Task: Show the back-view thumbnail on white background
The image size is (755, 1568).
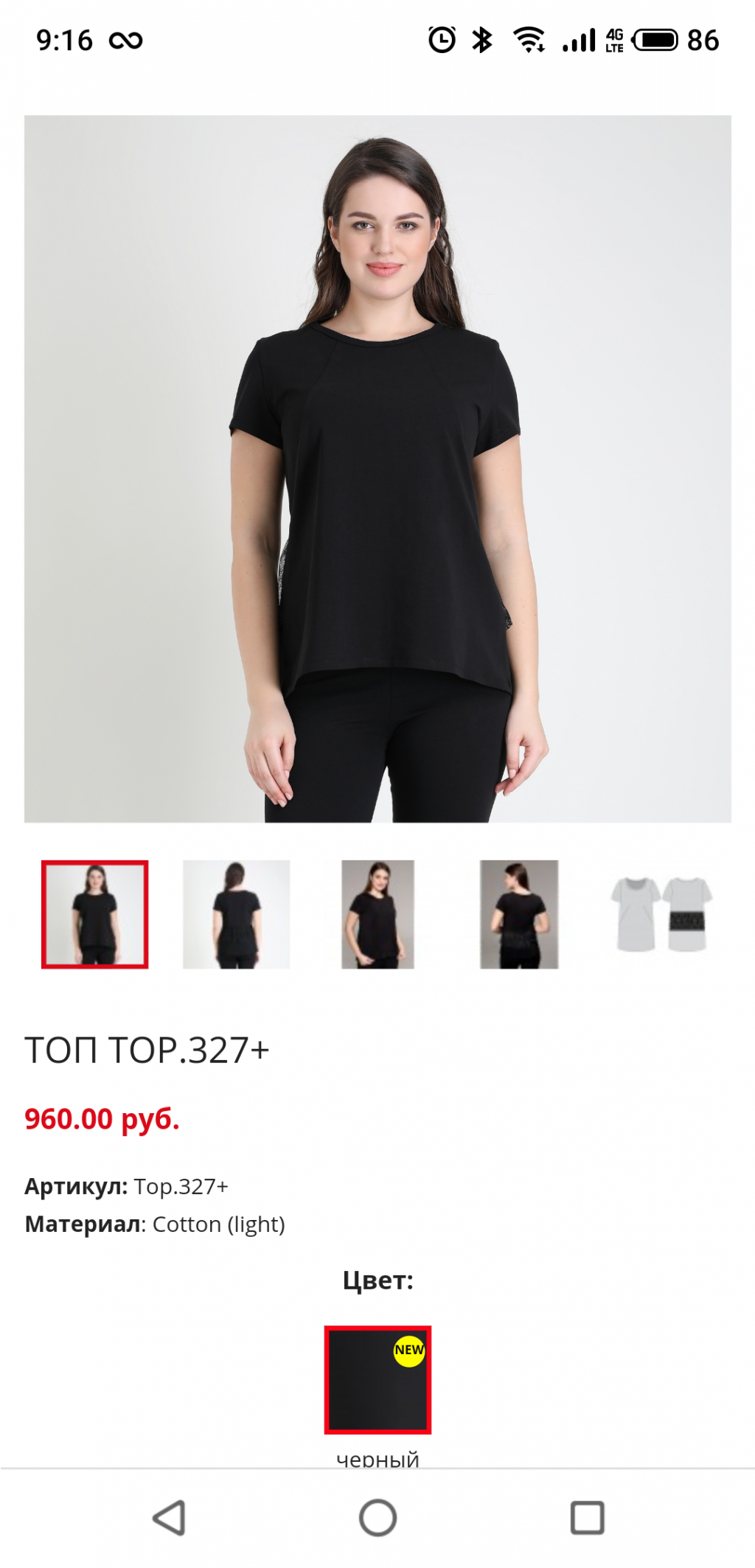Action: [236, 914]
